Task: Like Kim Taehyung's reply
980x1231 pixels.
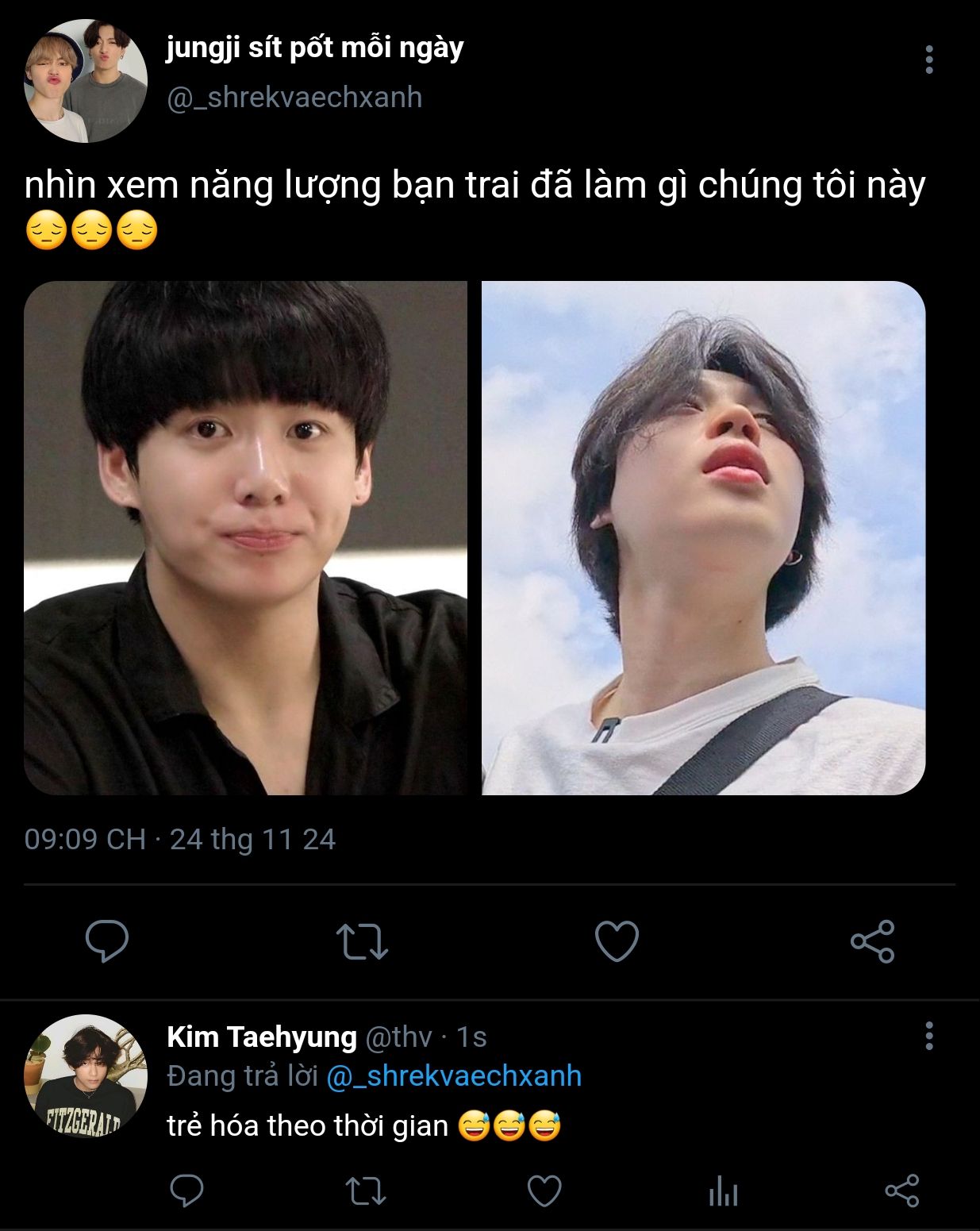Action: coord(544,1191)
